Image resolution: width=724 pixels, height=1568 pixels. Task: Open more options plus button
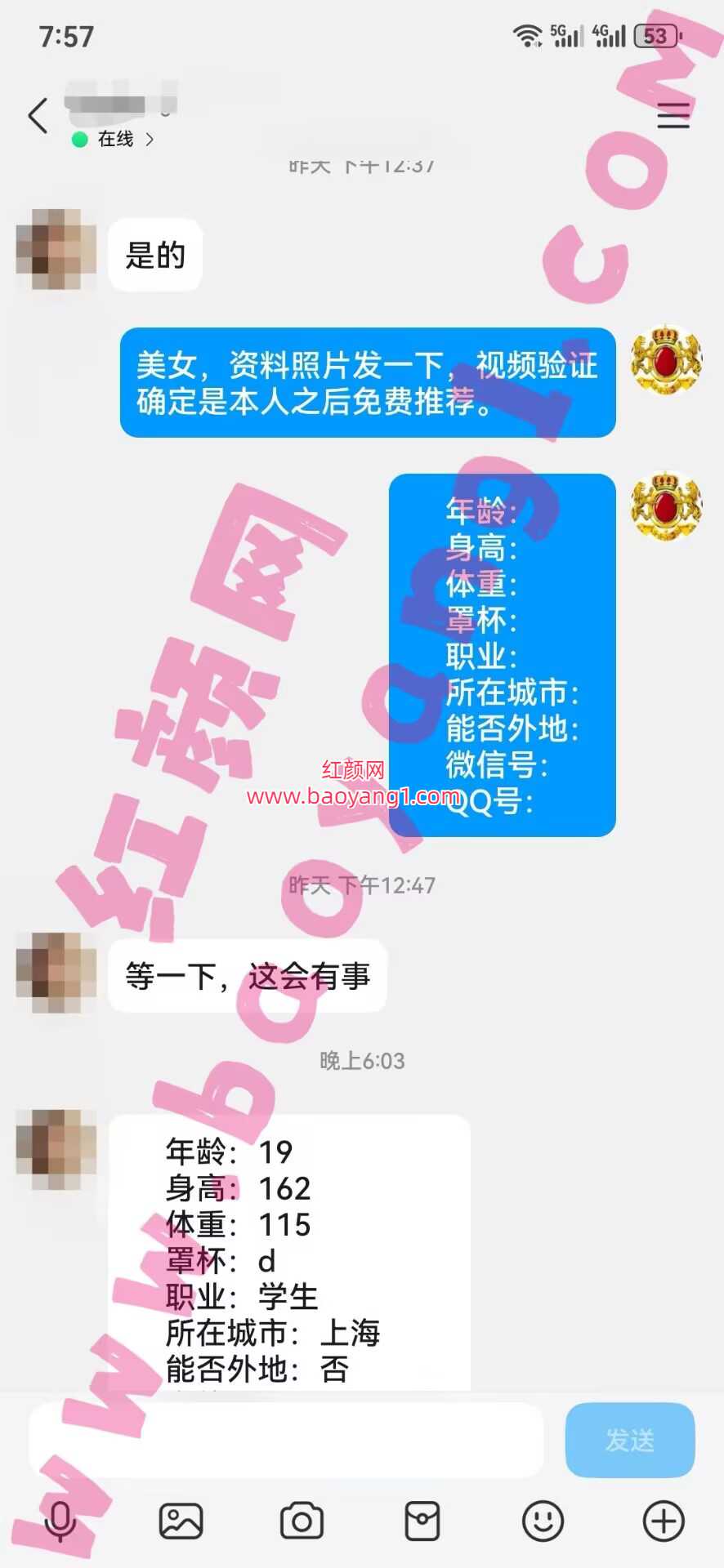pyautogui.click(x=664, y=1521)
